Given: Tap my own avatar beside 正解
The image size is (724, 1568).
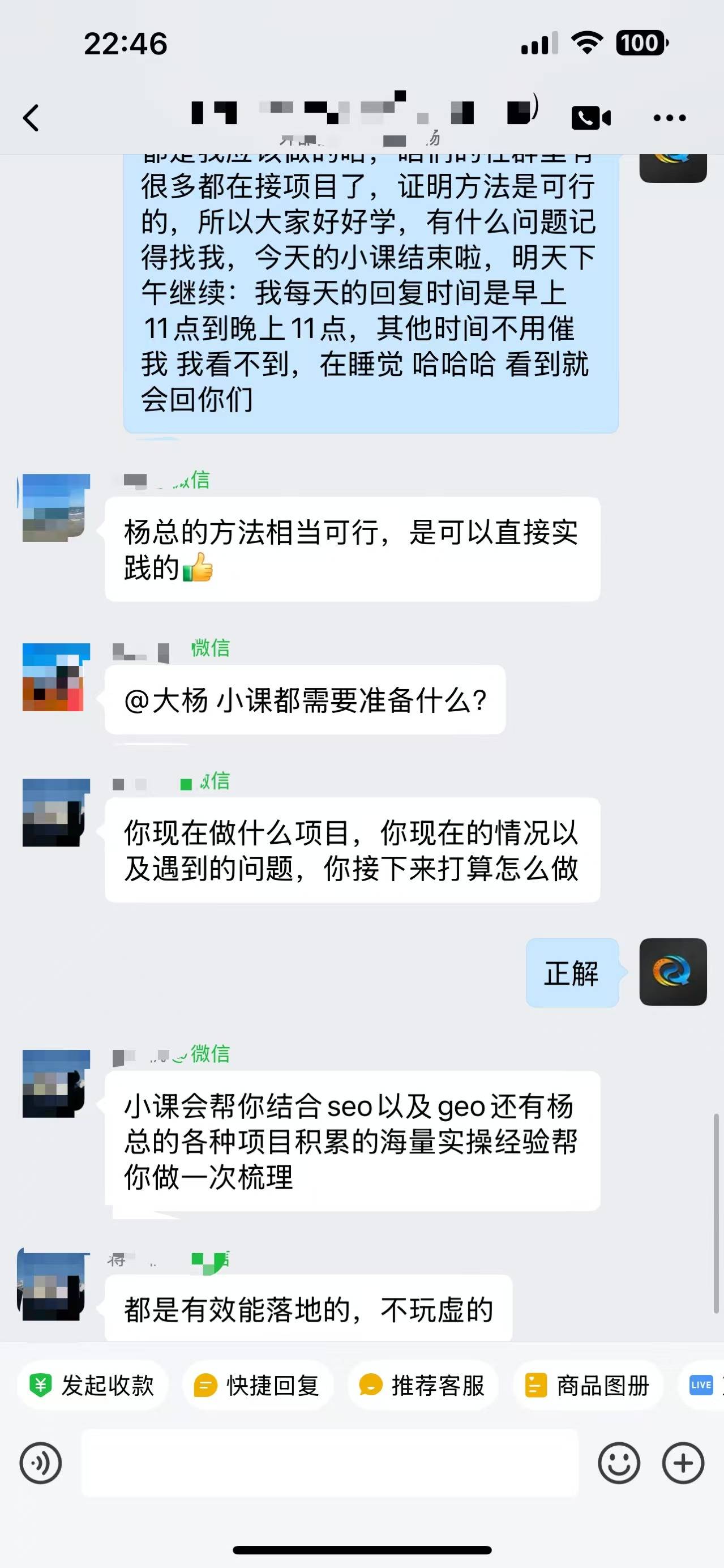Looking at the screenshot, I should point(673,972).
